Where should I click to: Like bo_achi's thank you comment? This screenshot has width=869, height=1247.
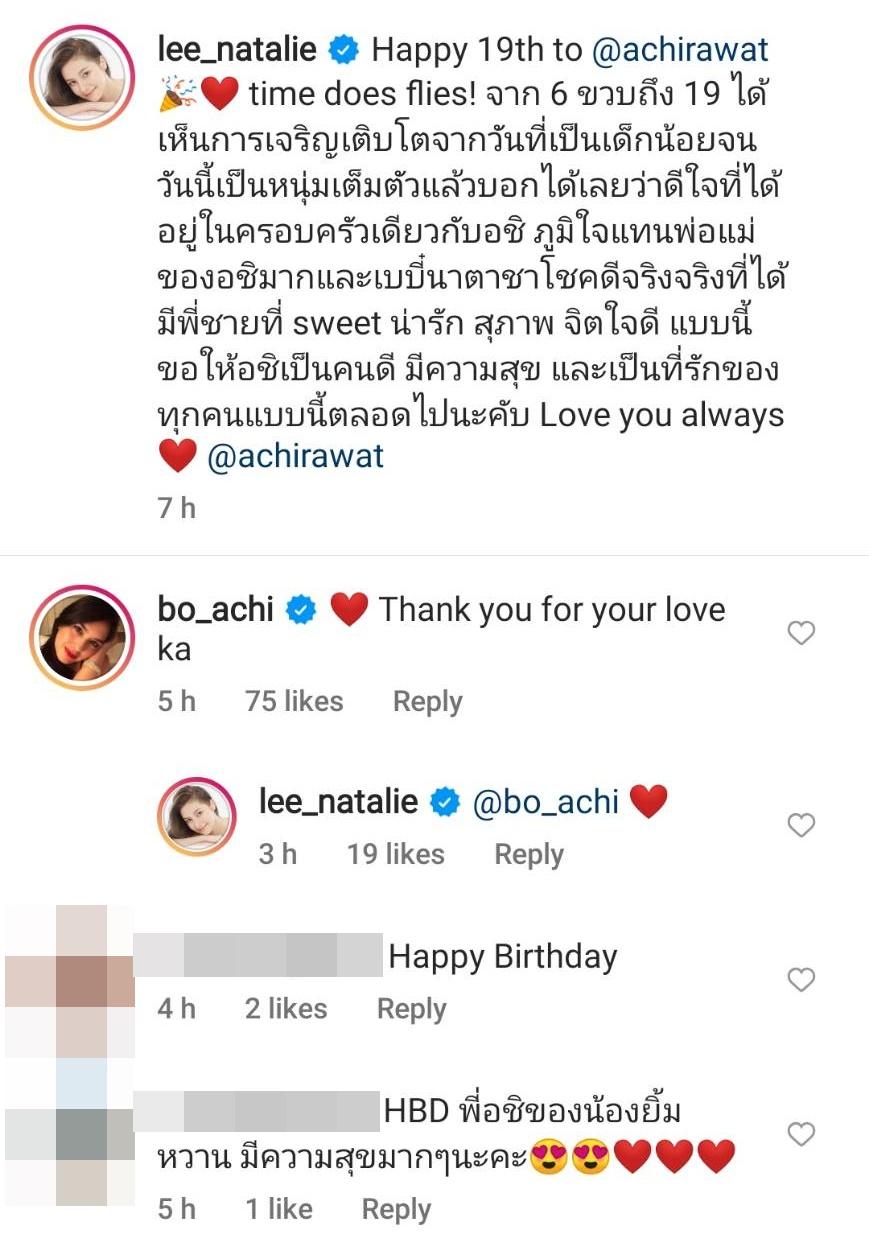click(801, 633)
